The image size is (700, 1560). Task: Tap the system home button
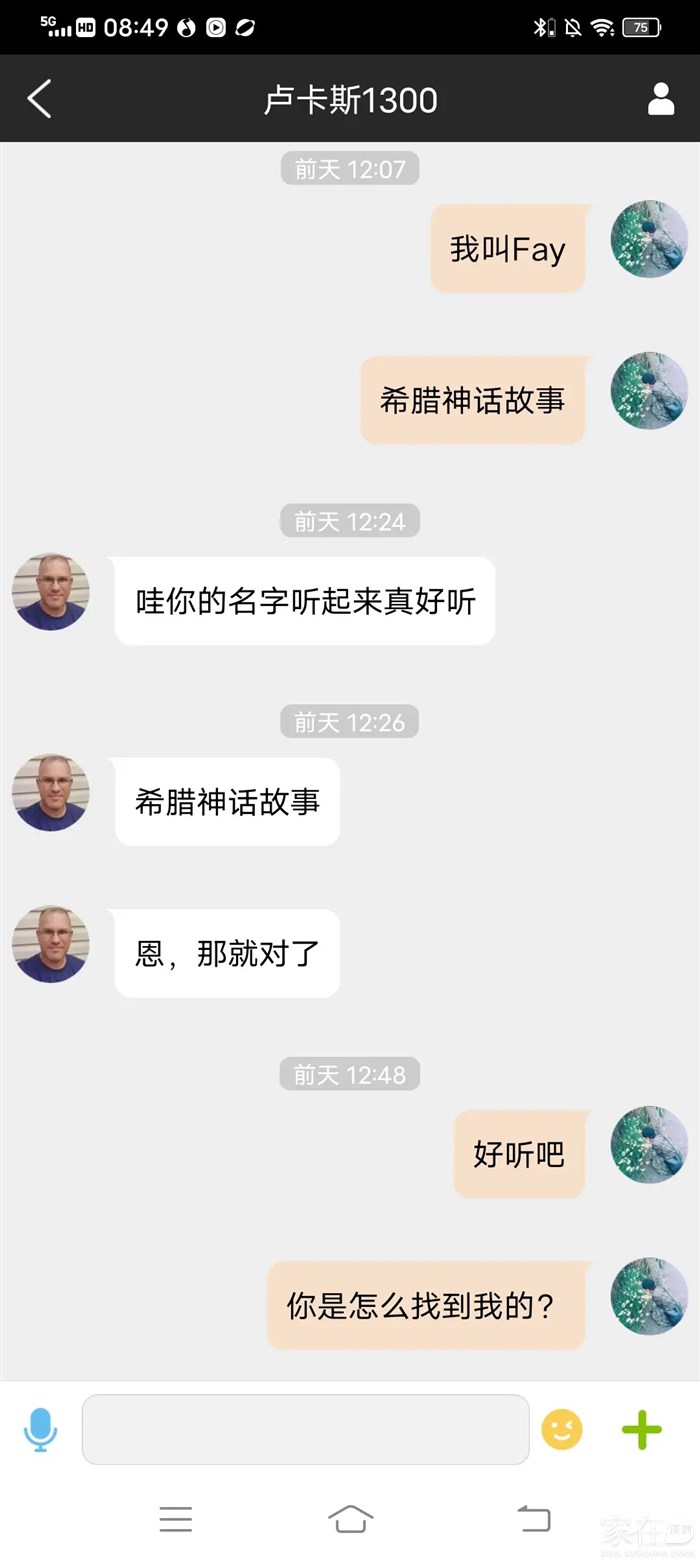pyautogui.click(x=350, y=1519)
